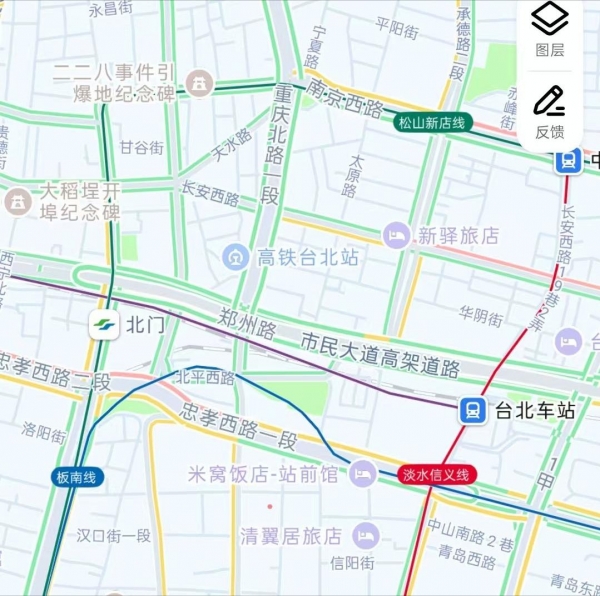Select the 台北车站 station marker
The width and height of the screenshot is (600, 596).
tap(472, 409)
